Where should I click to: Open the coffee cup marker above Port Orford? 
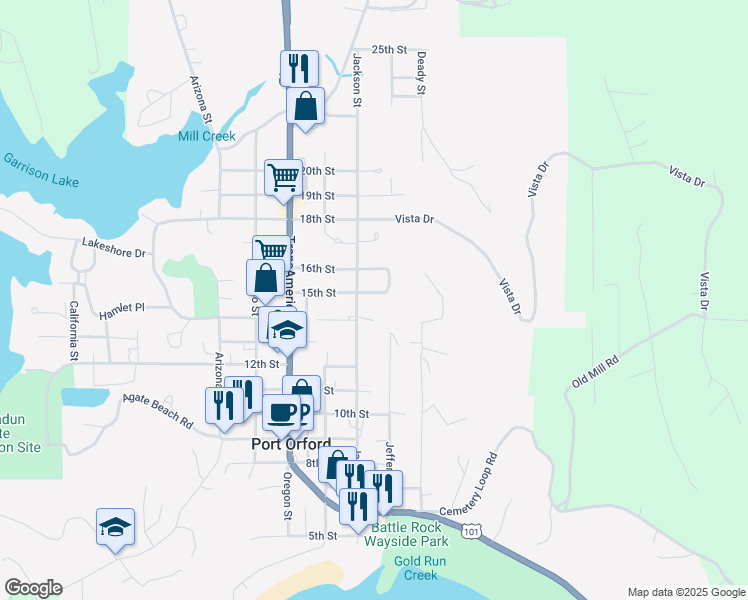[x=281, y=414]
